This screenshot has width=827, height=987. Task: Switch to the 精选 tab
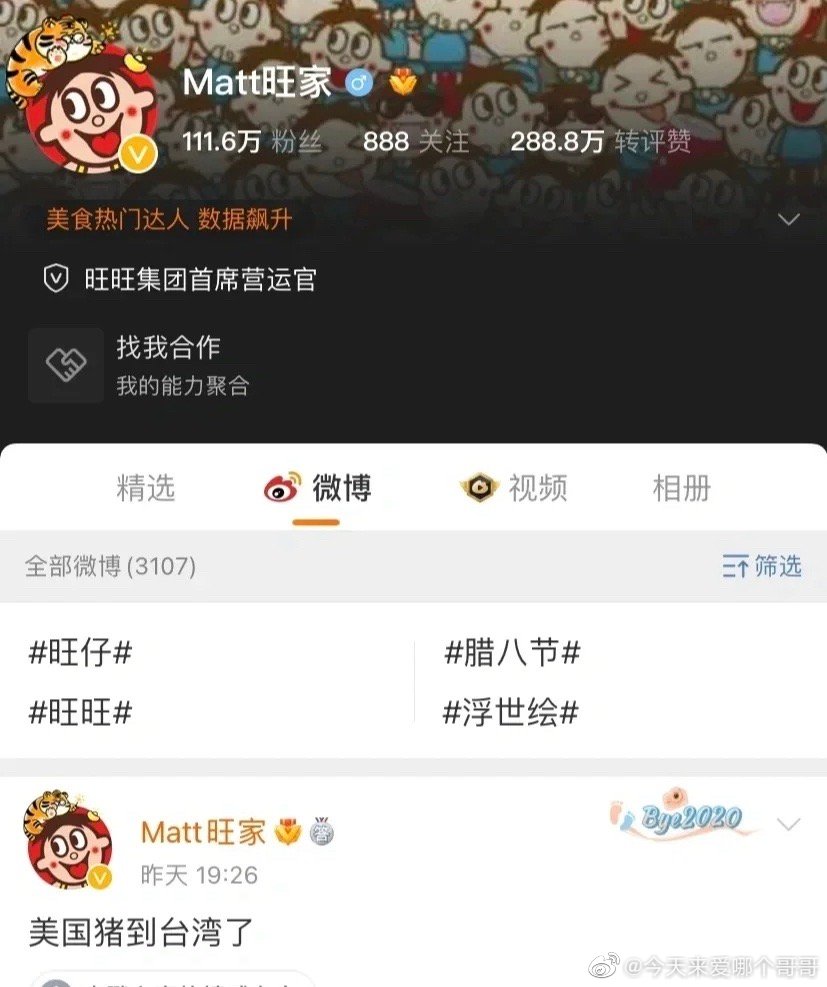[147, 489]
